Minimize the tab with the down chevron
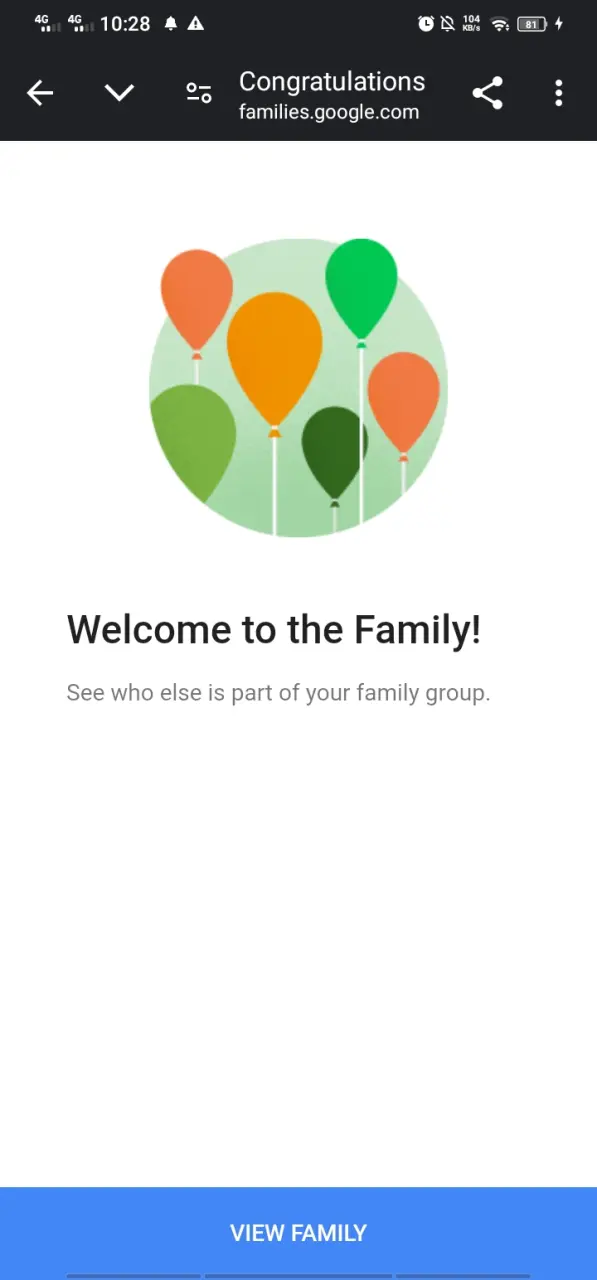 119,94
